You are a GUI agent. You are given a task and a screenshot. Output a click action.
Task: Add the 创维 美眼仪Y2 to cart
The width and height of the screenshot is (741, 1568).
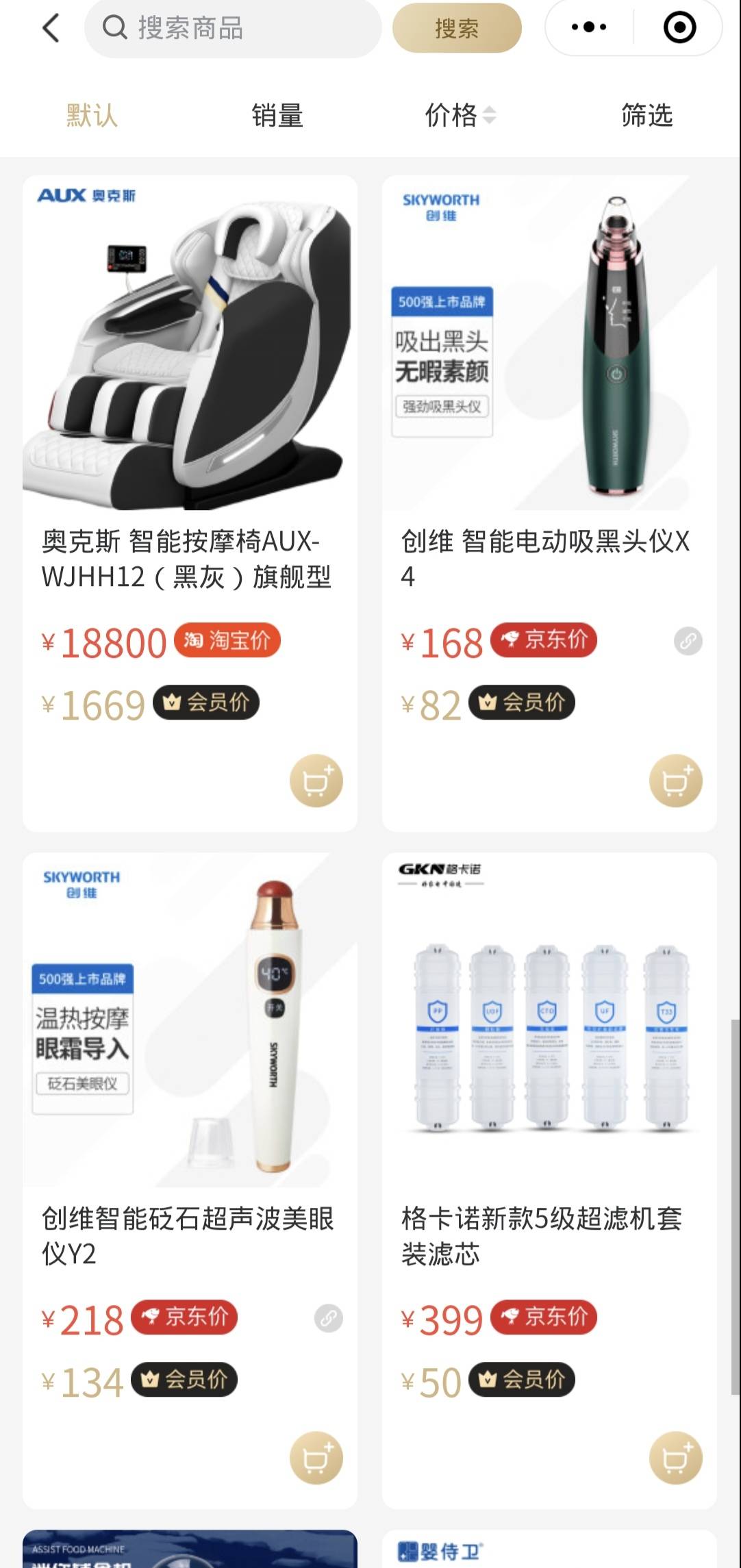(x=316, y=1458)
